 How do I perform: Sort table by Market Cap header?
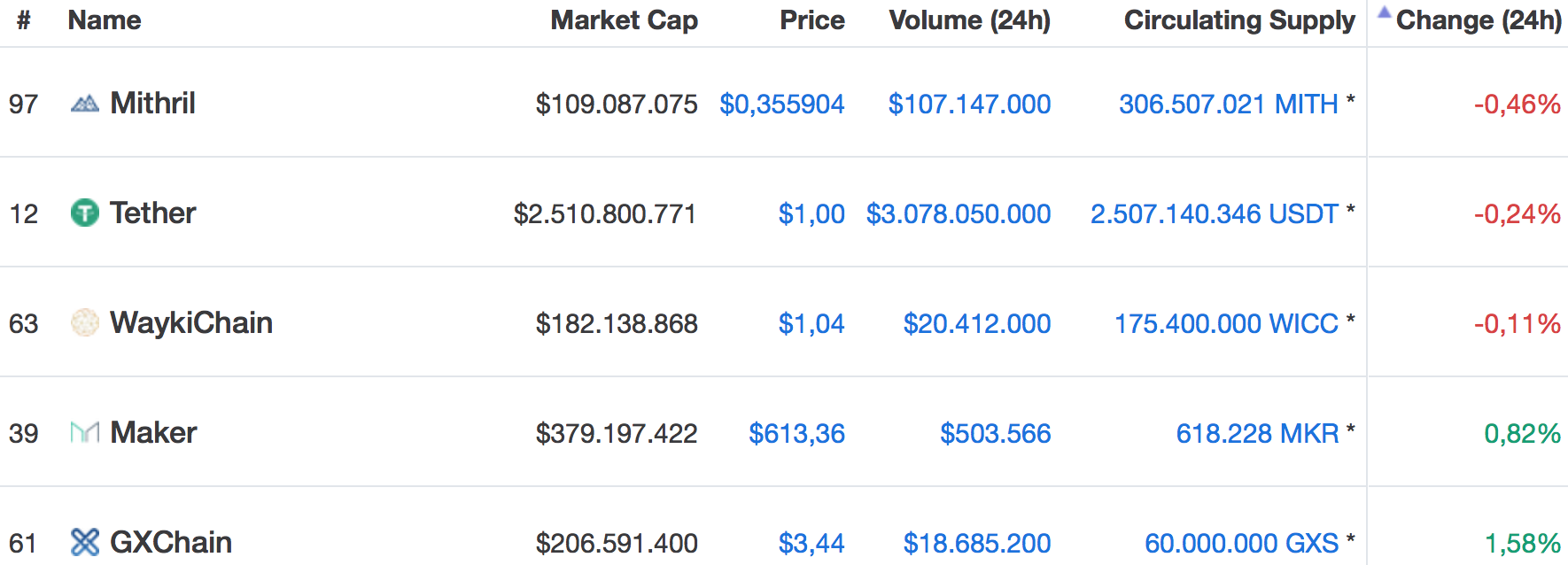click(624, 20)
